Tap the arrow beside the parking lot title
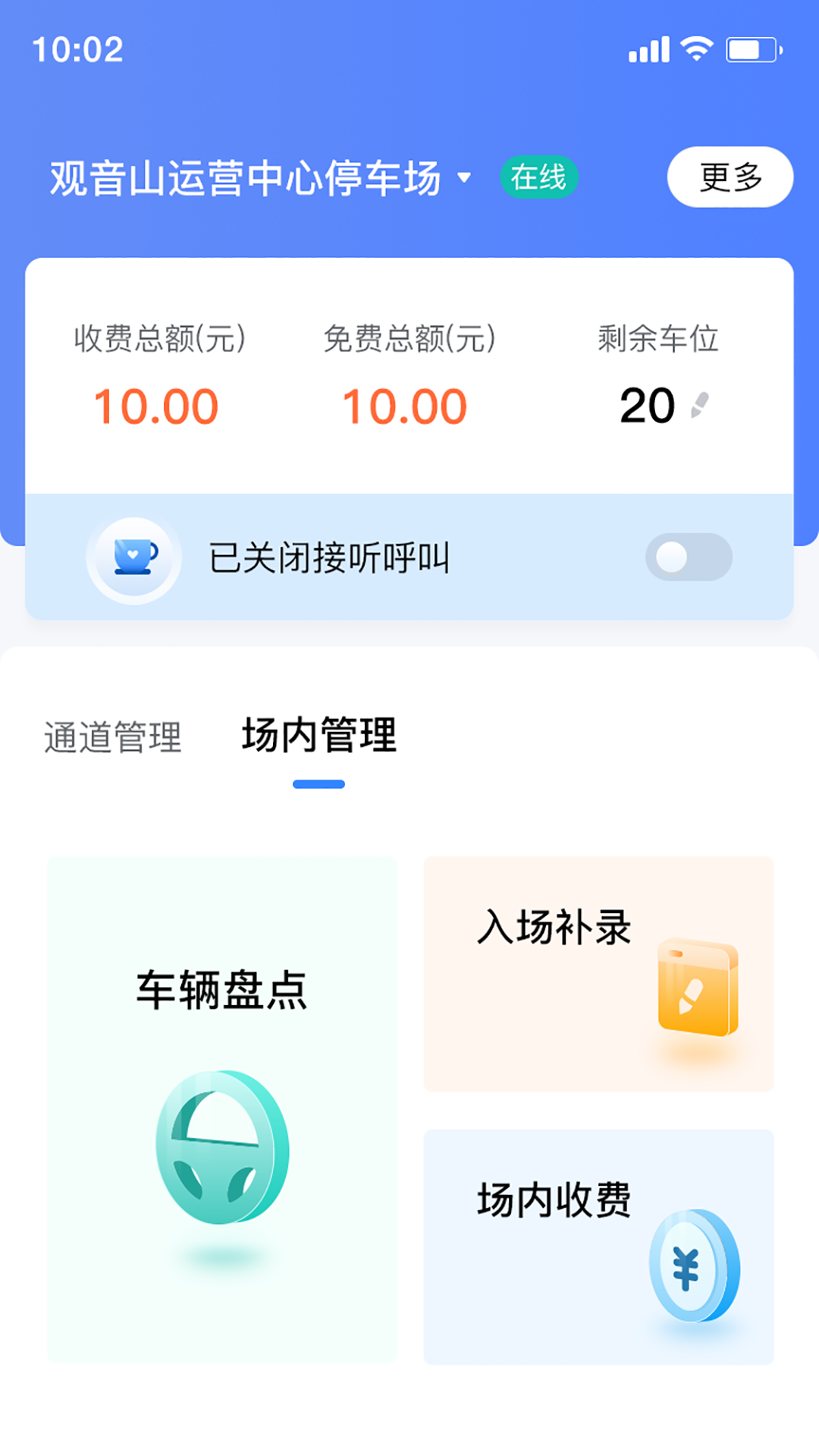The height and width of the screenshot is (1456, 819). tap(464, 177)
